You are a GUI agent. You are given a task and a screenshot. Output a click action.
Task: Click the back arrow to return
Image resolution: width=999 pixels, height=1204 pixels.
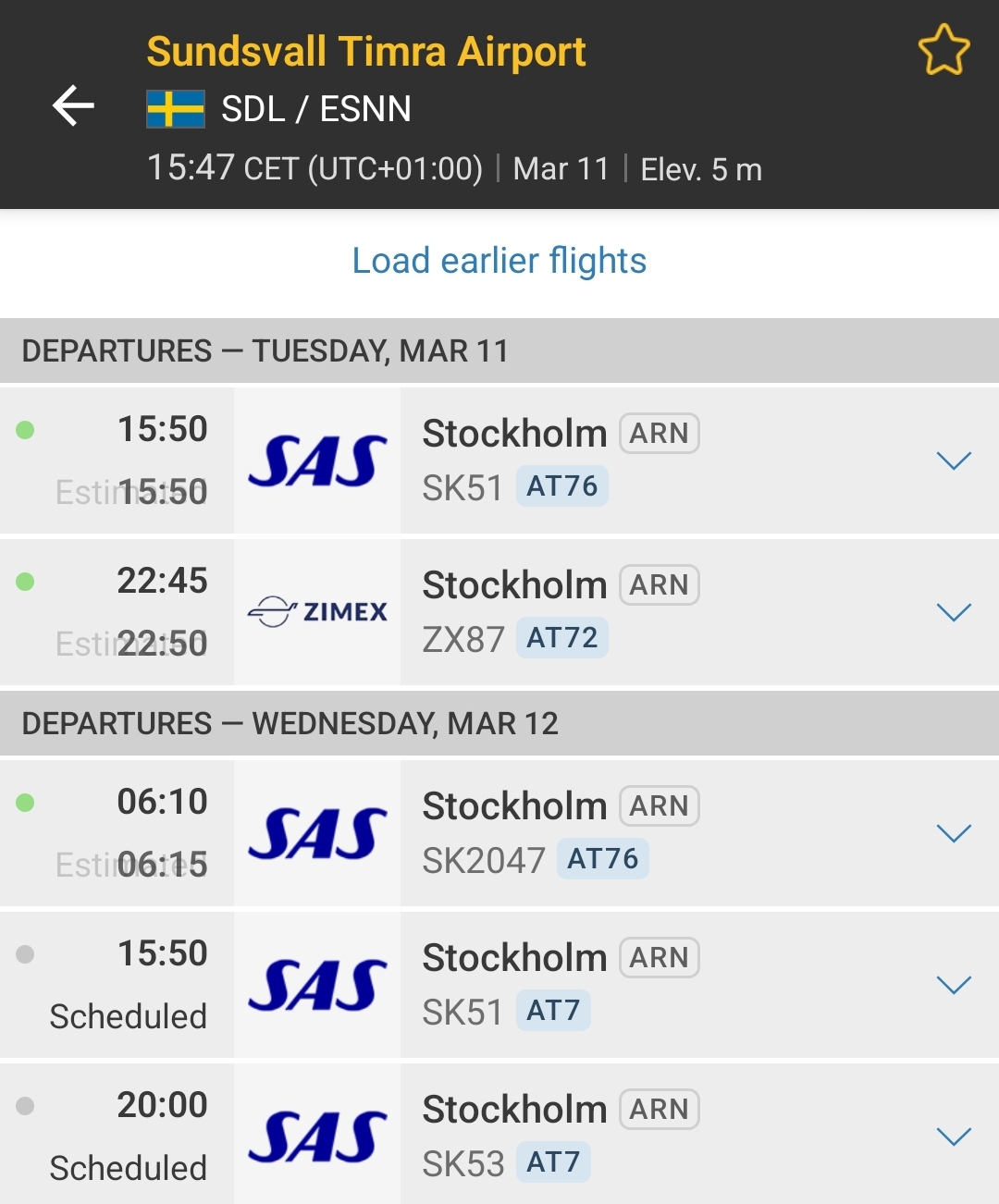pos(72,105)
